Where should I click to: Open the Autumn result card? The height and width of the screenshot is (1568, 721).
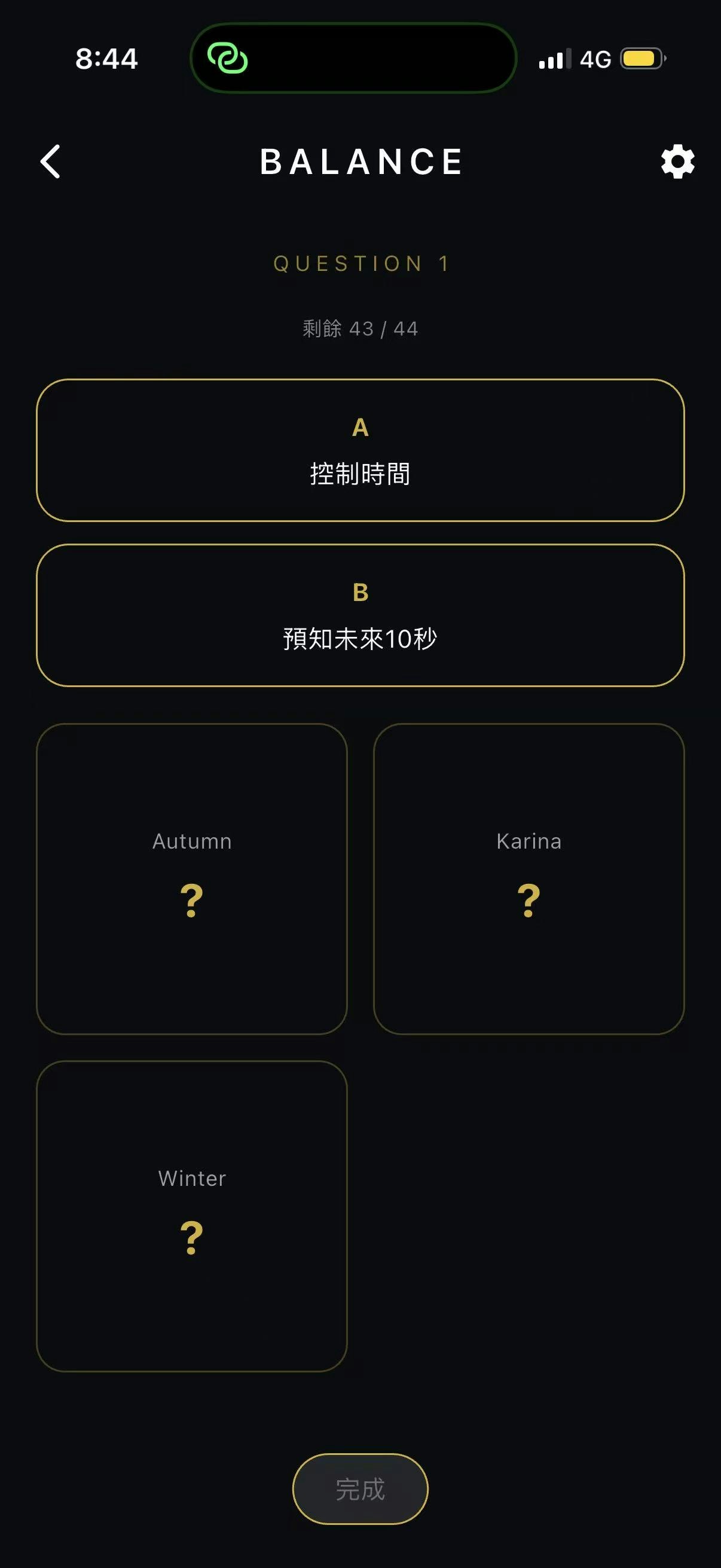[191, 875]
